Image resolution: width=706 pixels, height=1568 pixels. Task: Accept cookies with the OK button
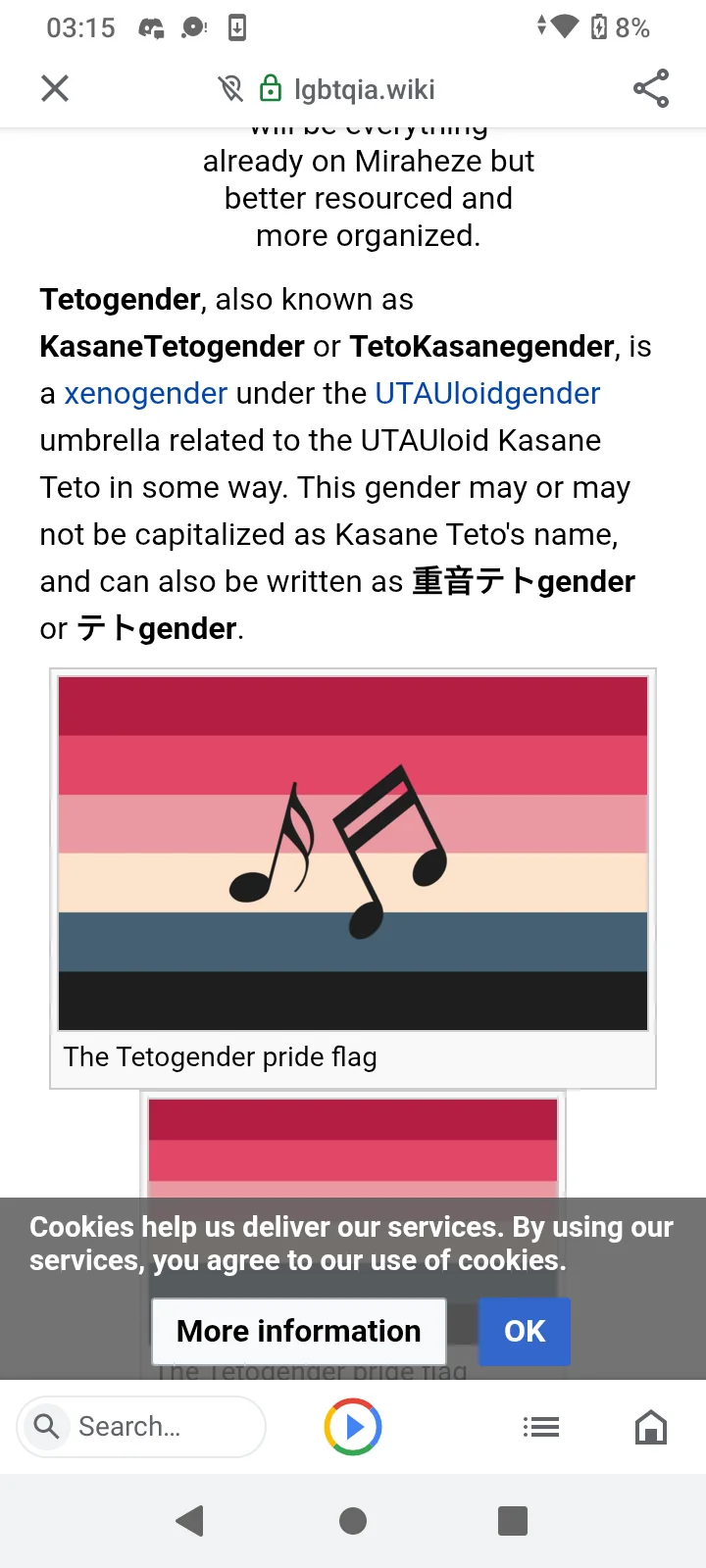(525, 1331)
